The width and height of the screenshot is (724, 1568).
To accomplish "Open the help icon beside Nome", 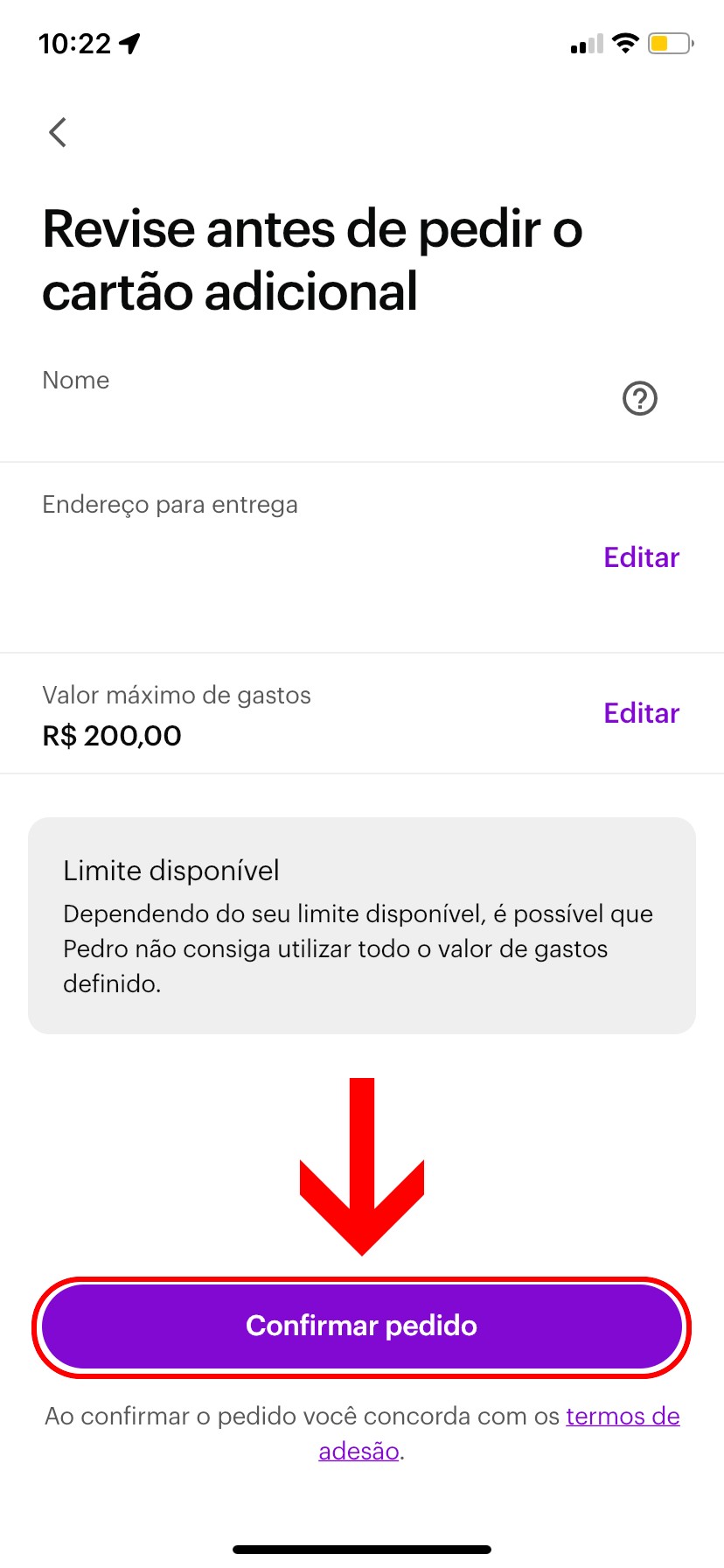I will click(x=639, y=399).
